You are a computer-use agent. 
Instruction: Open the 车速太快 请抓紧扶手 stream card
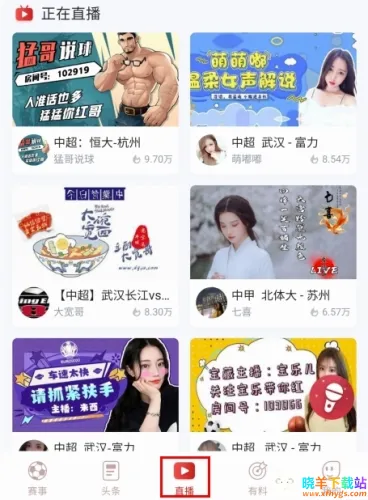tap(95, 395)
